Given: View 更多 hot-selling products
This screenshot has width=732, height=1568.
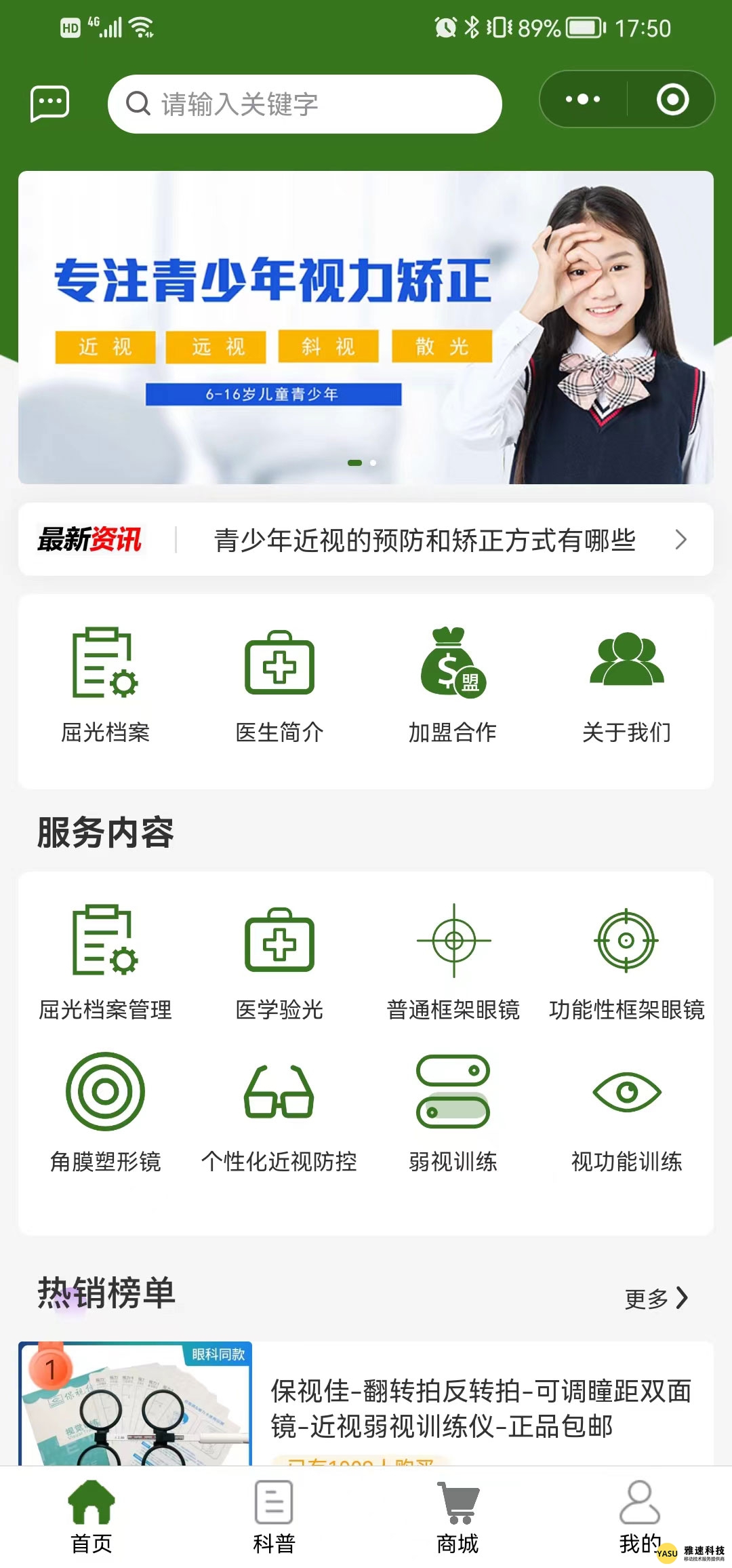Looking at the screenshot, I should pos(656,1298).
